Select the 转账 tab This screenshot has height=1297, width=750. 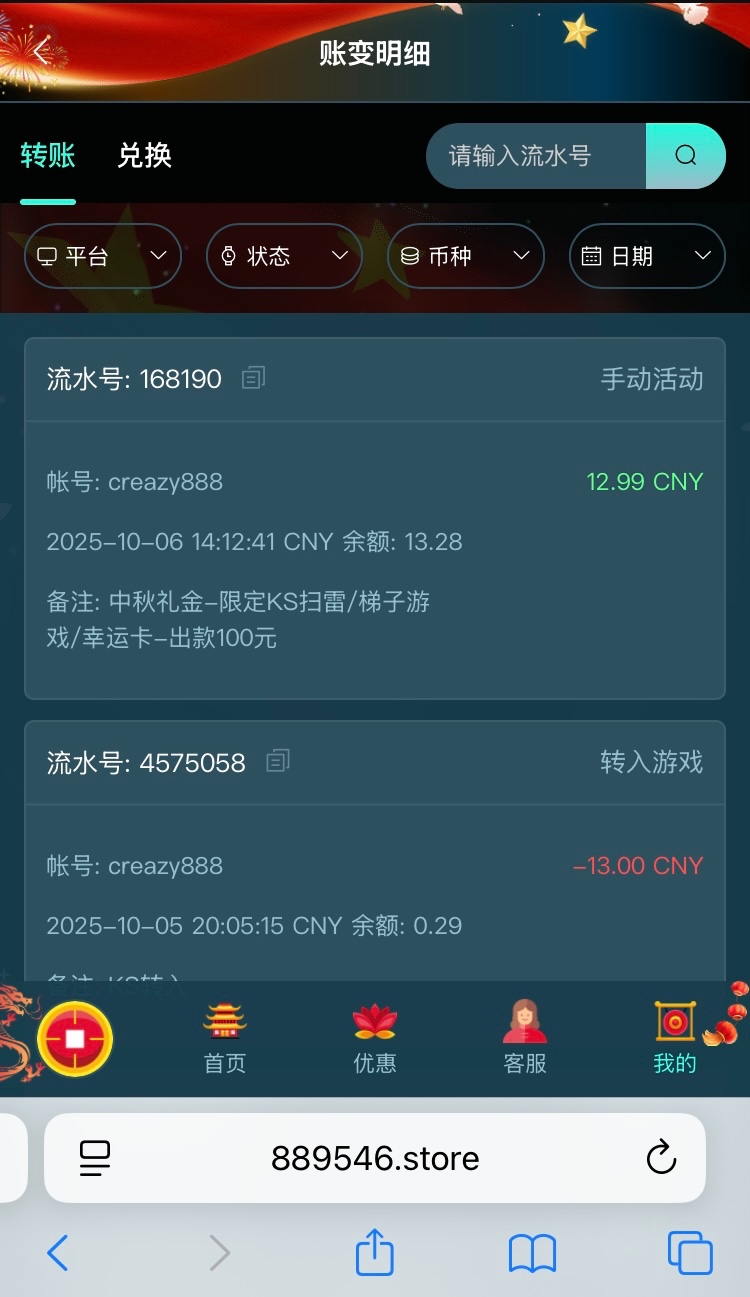point(48,156)
